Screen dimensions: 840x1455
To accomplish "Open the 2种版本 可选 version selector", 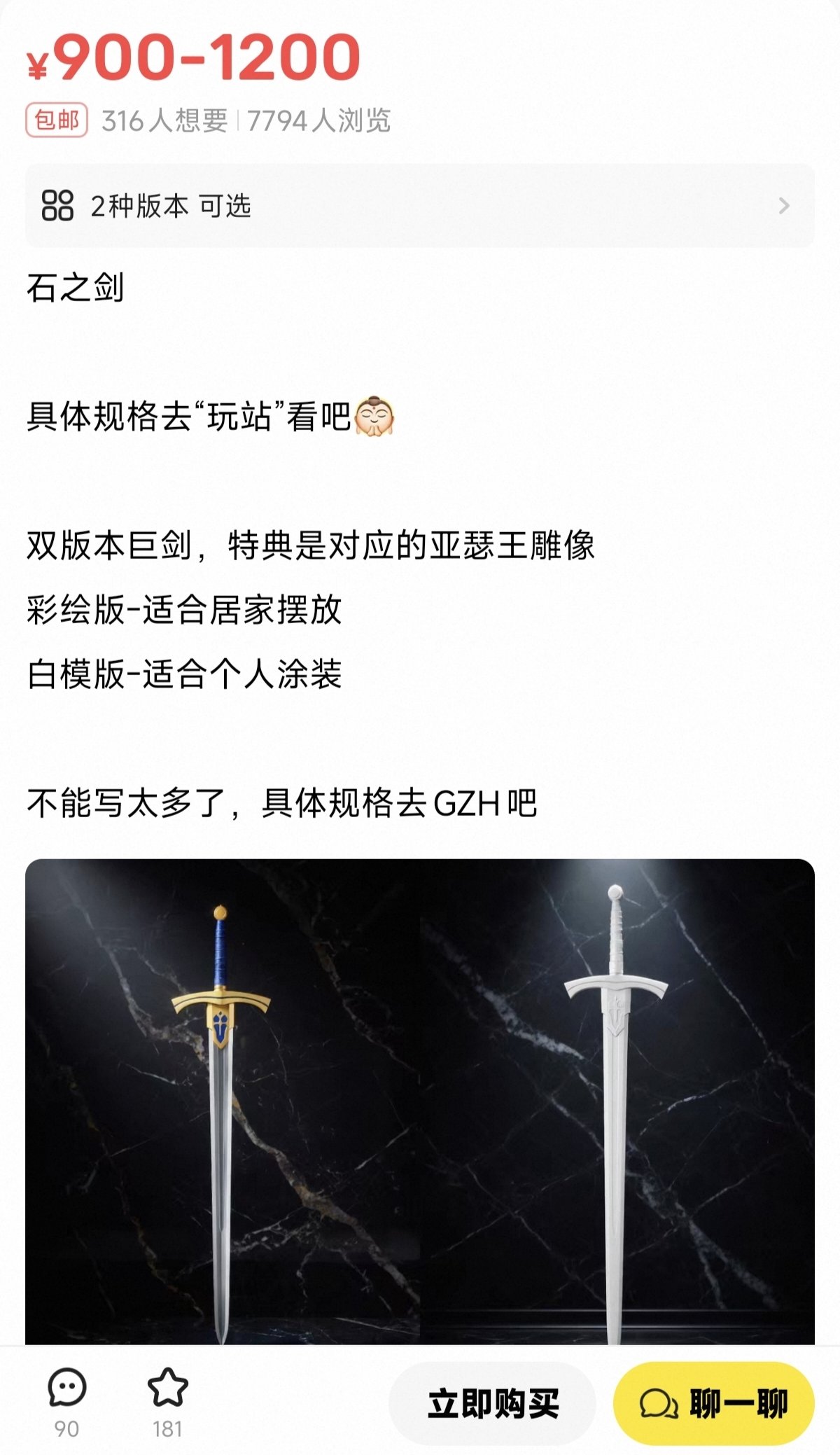I will coord(419,206).
